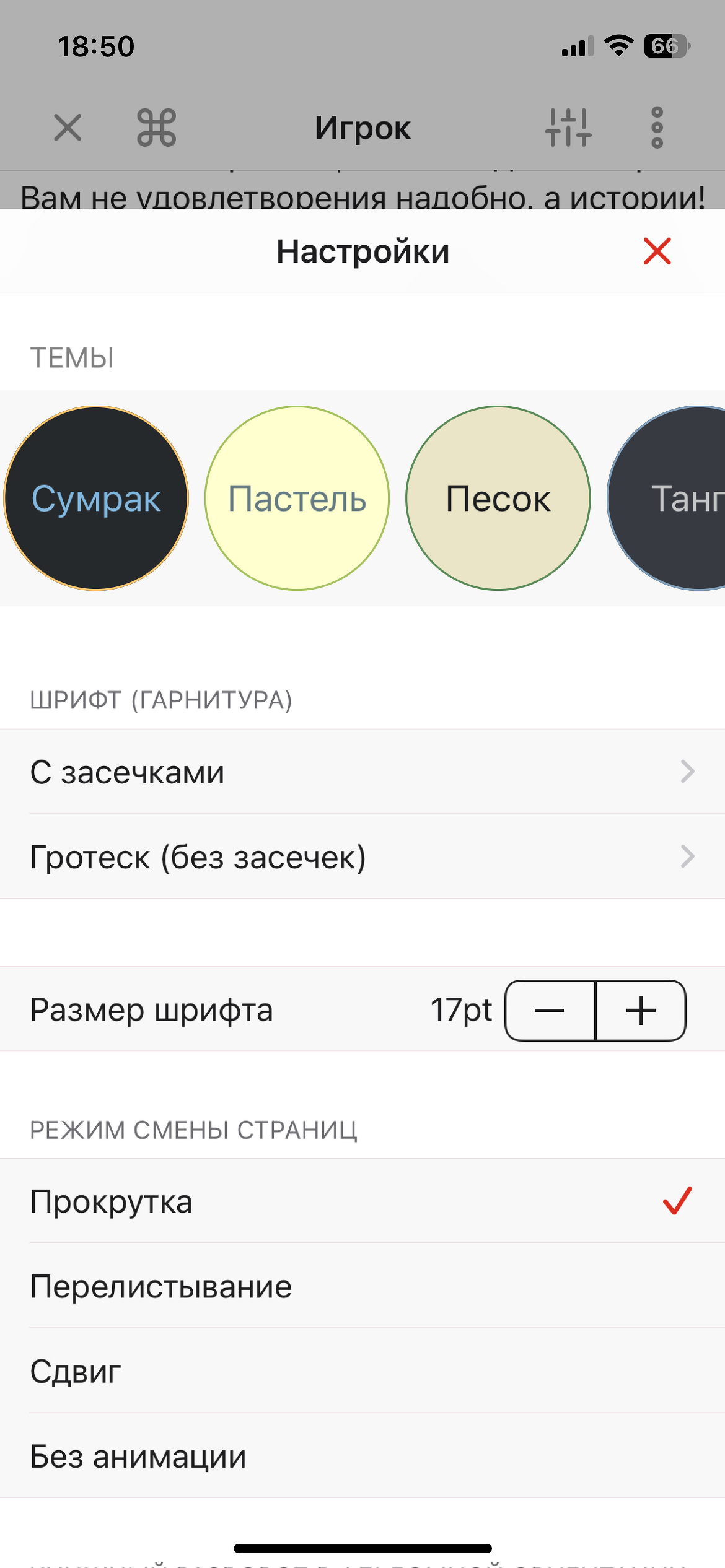Apply the Пастель theme
Image resolution: width=725 pixels, height=1568 pixels.
pyautogui.click(x=297, y=499)
